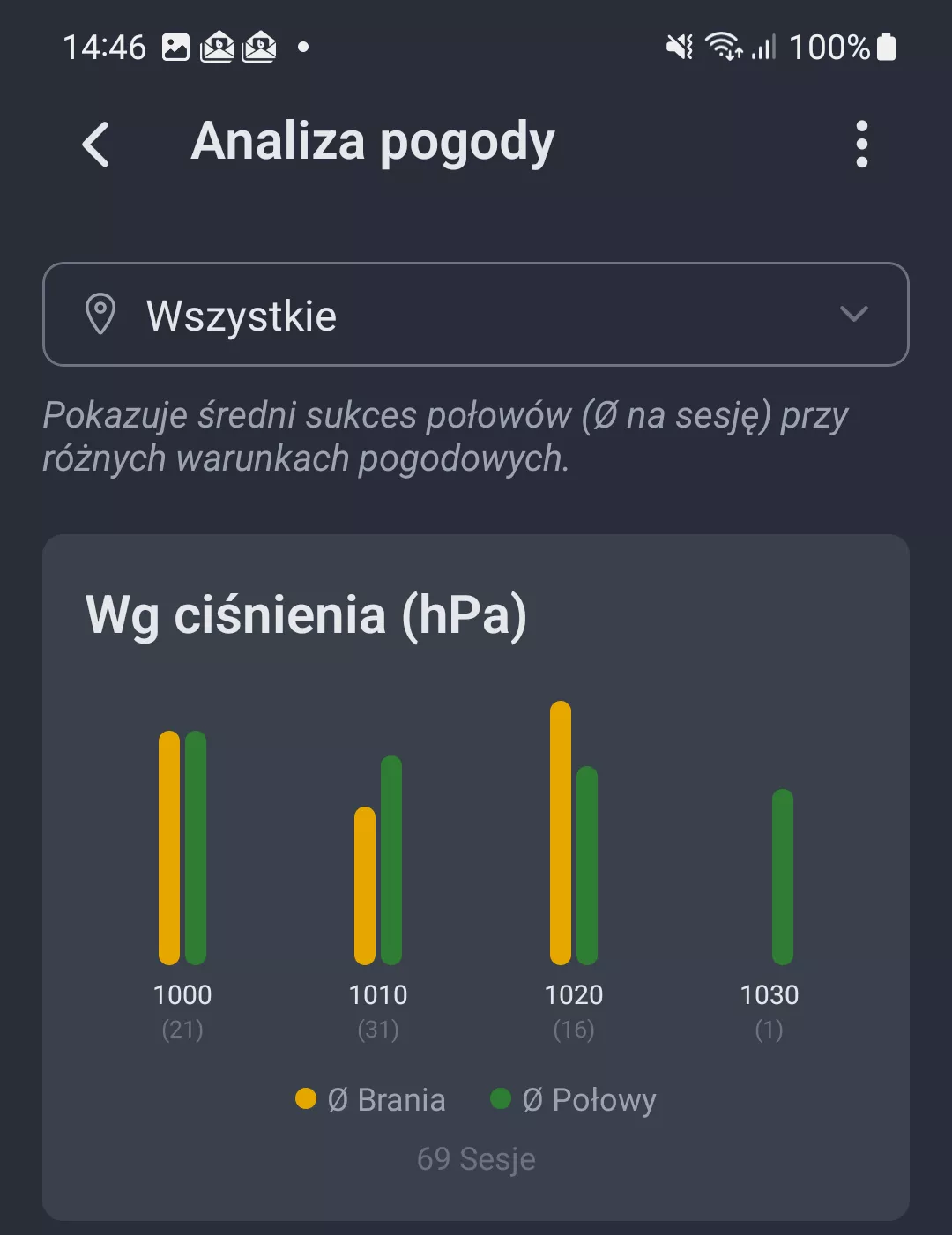
Task: Tap the location pin icon
Action: [x=102, y=315]
